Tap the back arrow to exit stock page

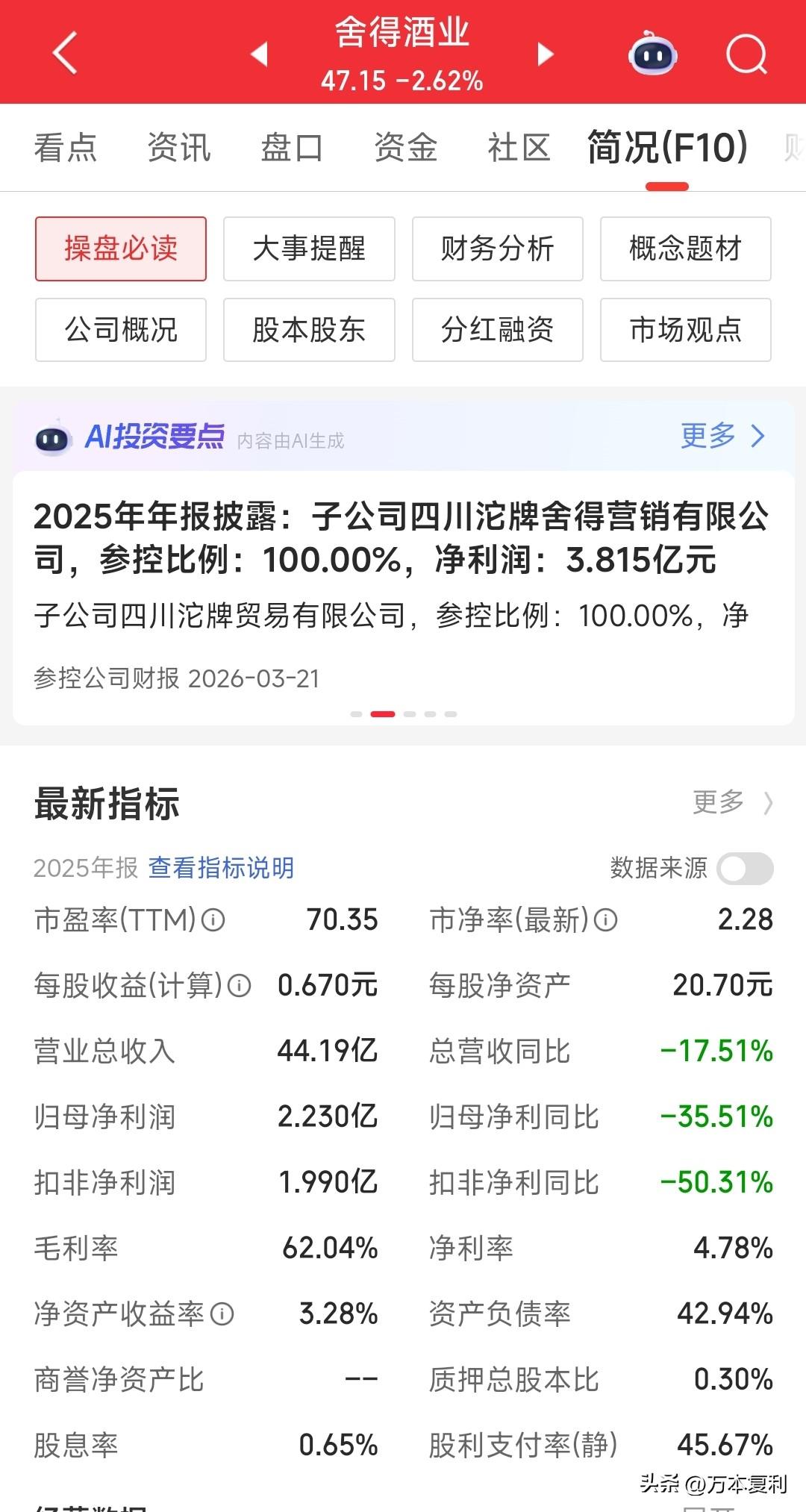(63, 54)
